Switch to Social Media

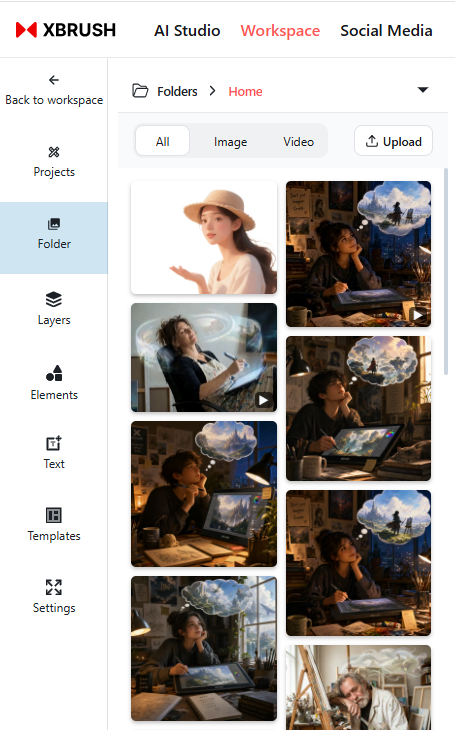386,31
